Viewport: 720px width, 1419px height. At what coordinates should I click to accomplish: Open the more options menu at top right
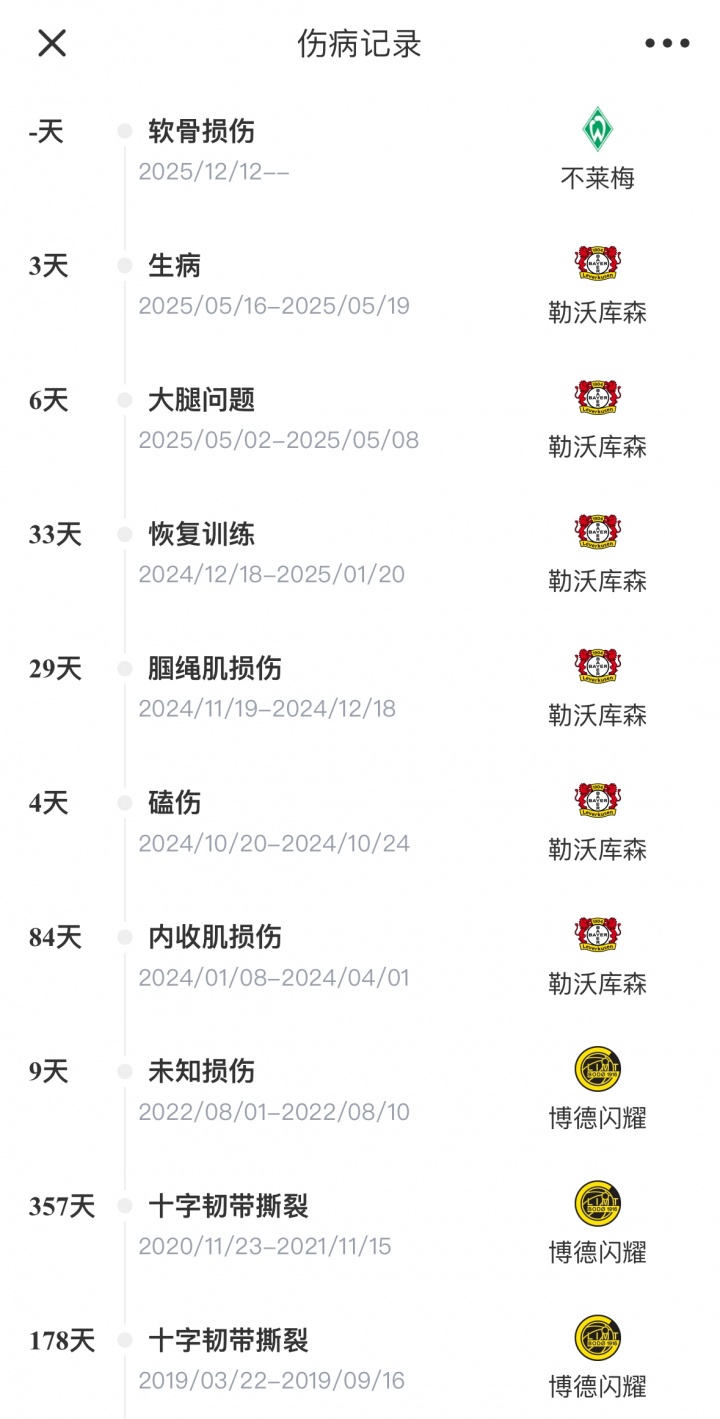click(664, 43)
